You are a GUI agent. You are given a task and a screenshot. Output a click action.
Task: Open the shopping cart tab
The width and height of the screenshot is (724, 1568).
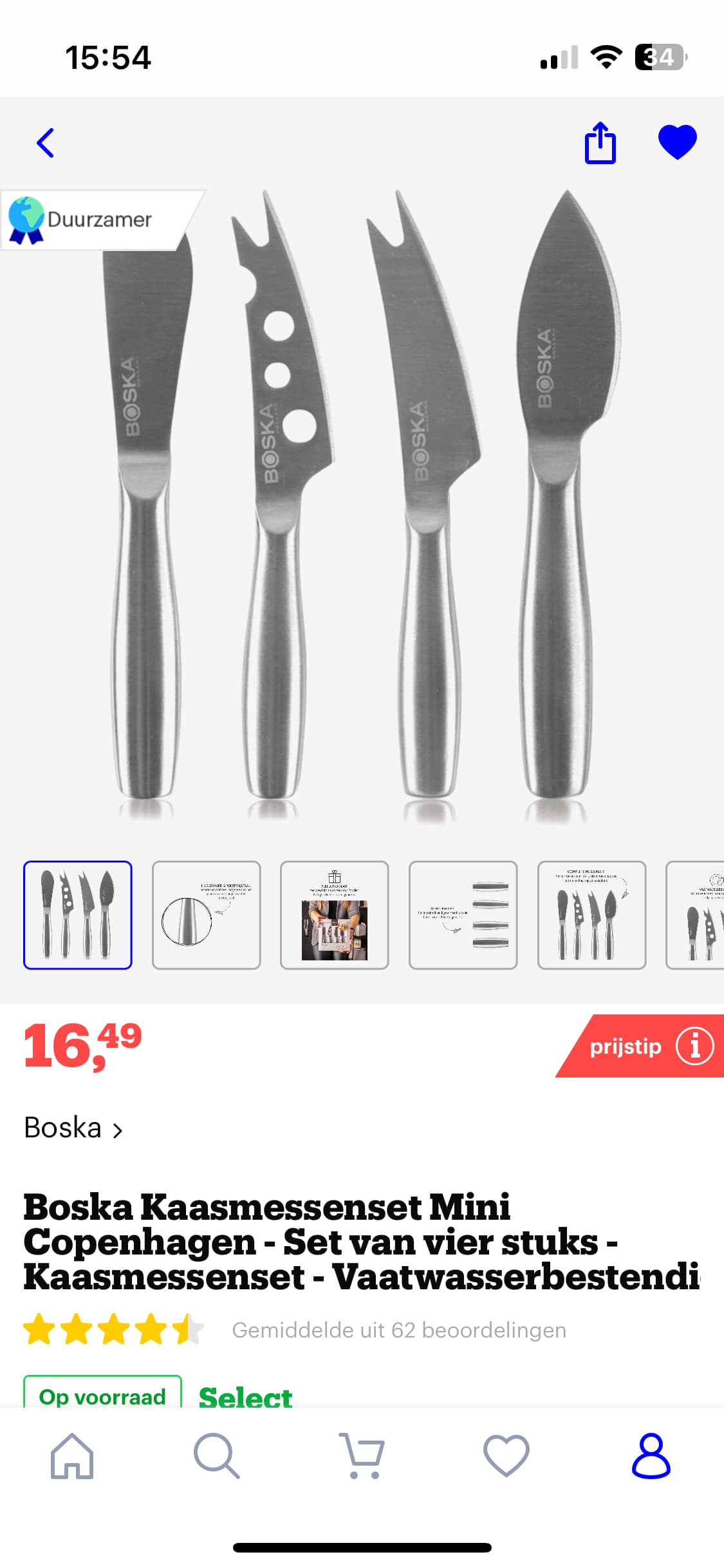click(362, 1457)
